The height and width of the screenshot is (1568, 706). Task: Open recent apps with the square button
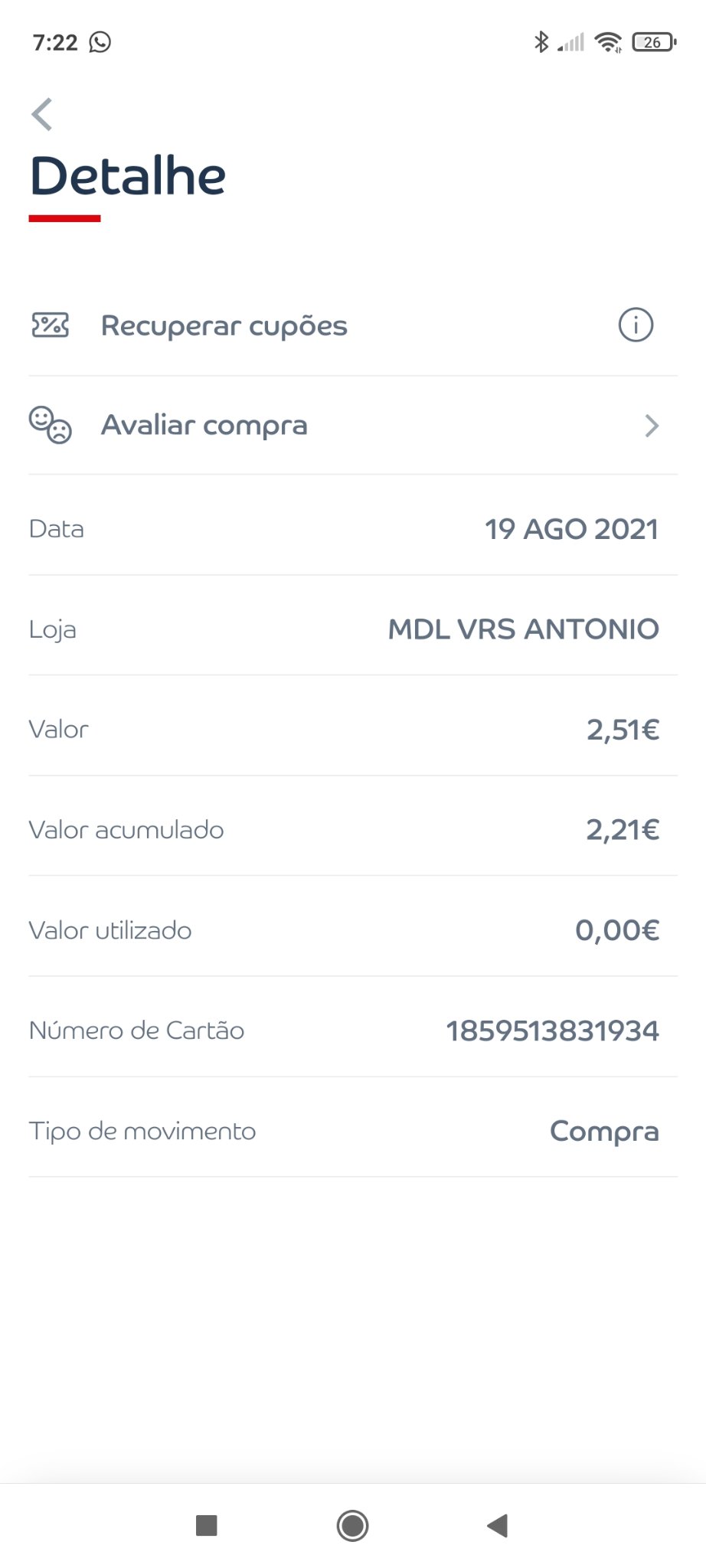[207, 1525]
